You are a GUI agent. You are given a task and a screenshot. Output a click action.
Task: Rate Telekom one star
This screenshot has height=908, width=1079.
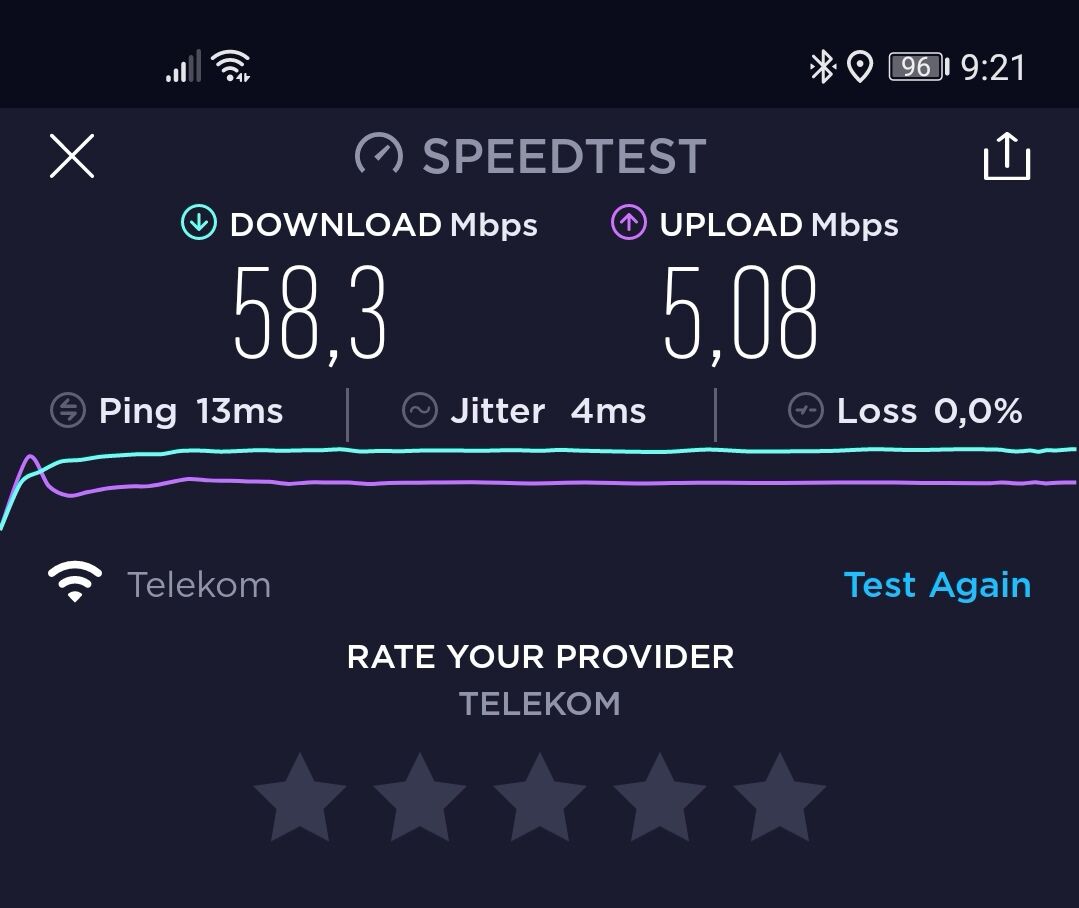point(300,798)
